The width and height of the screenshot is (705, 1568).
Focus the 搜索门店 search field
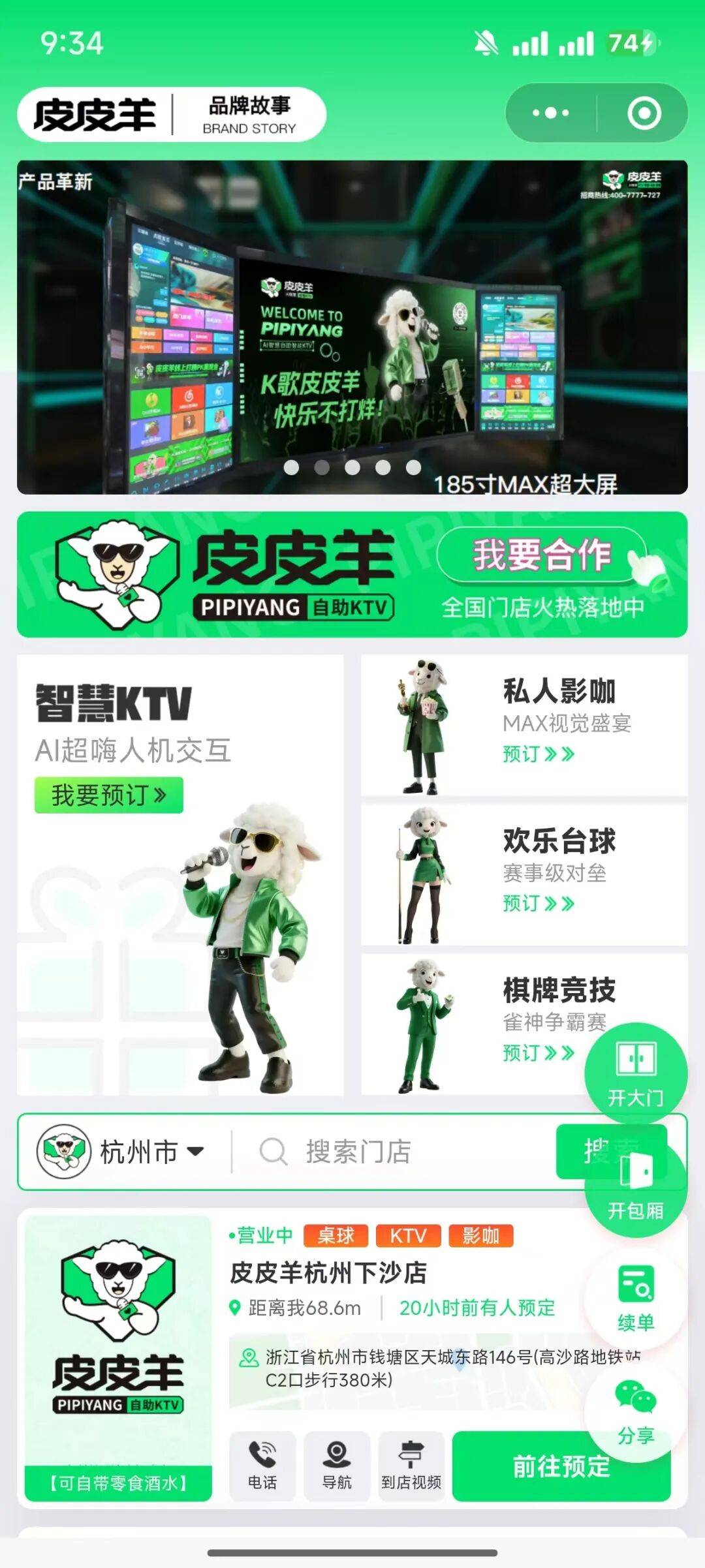coord(392,1152)
